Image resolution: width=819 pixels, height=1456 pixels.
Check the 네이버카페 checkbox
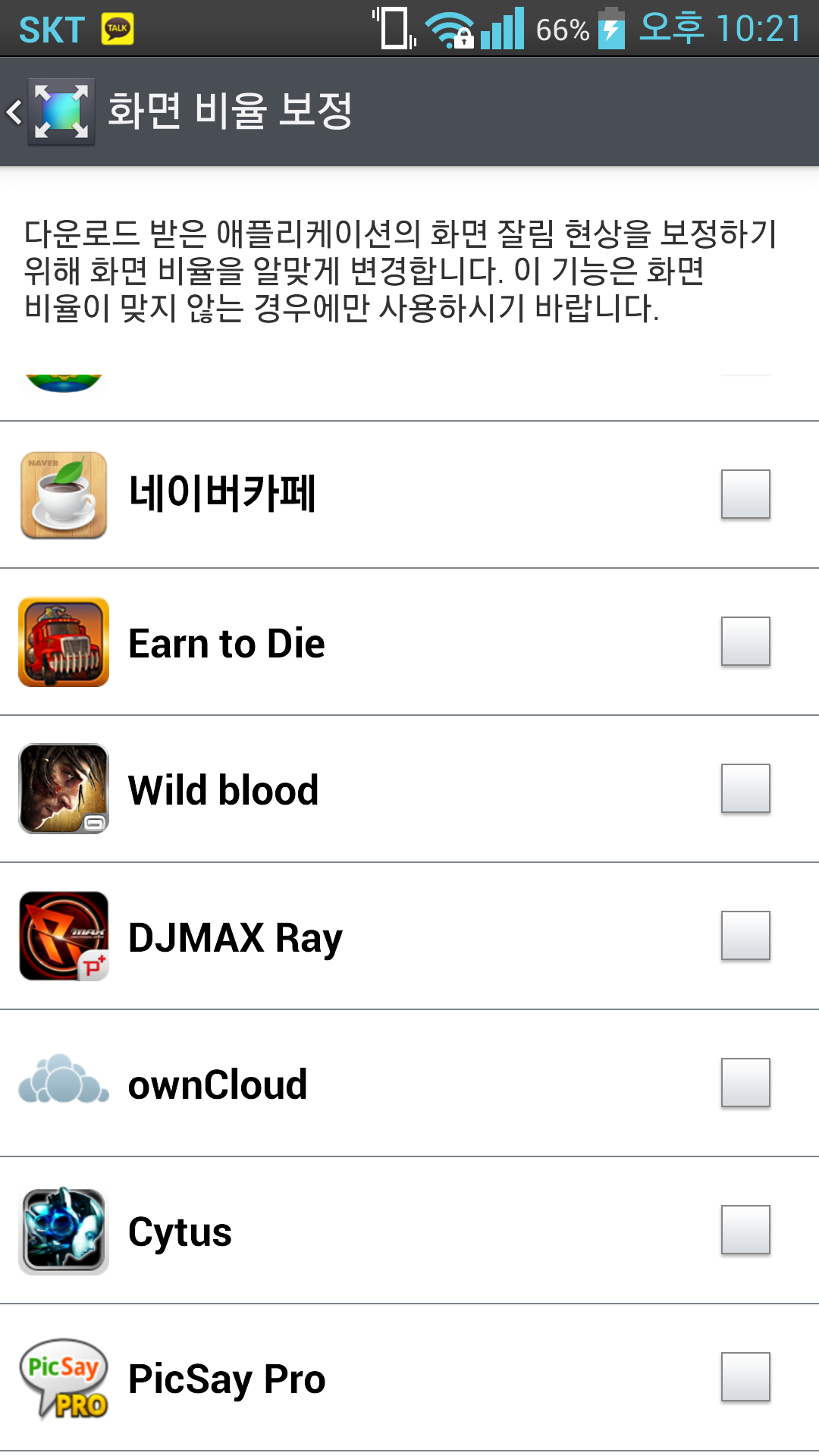[x=745, y=494]
